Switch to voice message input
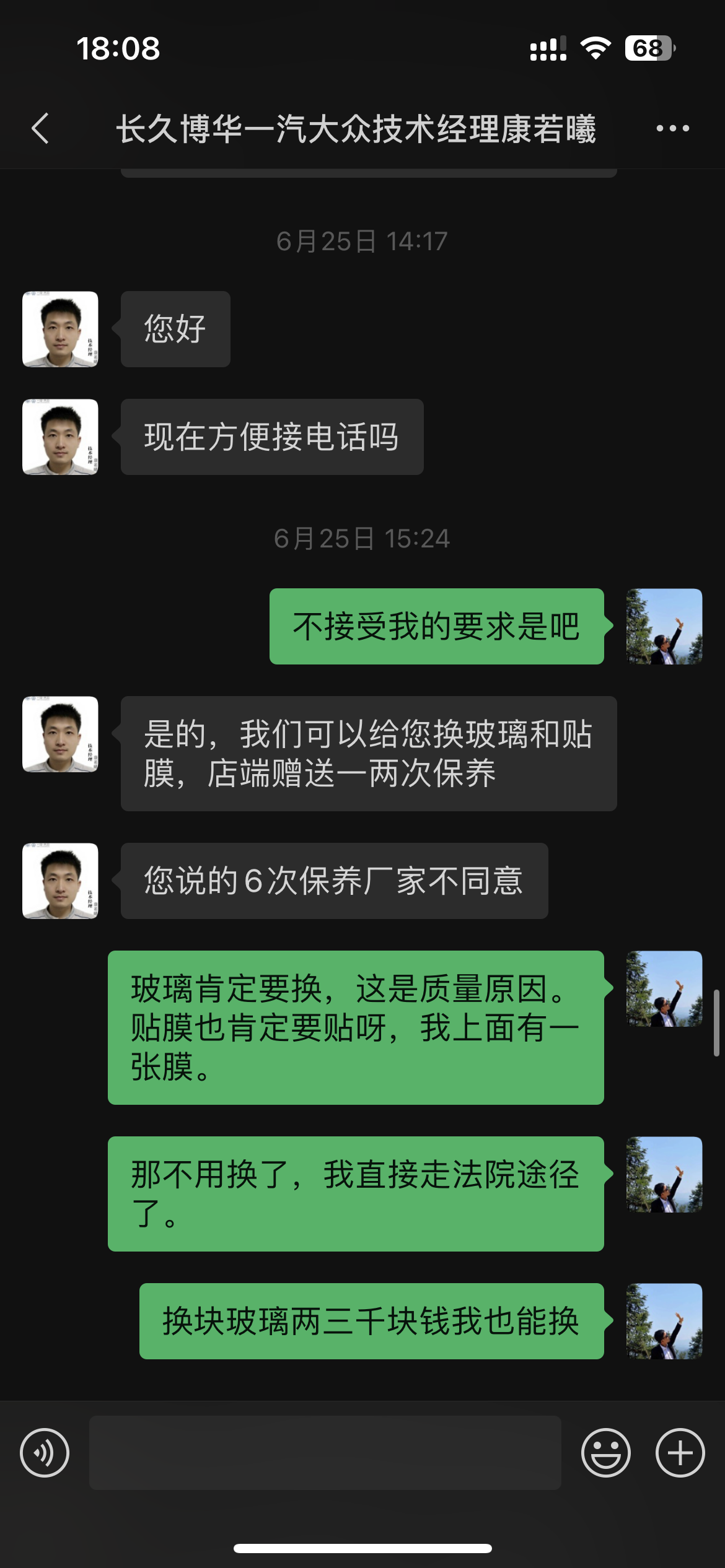Image resolution: width=725 pixels, height=1568 pixels. point(45,1453)
